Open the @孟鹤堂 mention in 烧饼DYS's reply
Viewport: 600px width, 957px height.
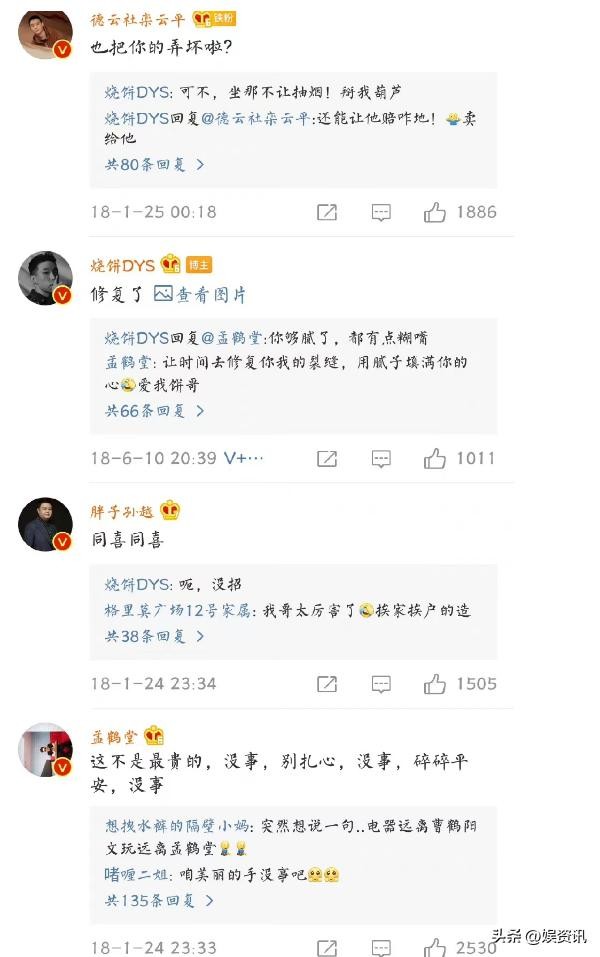(239, 339)
